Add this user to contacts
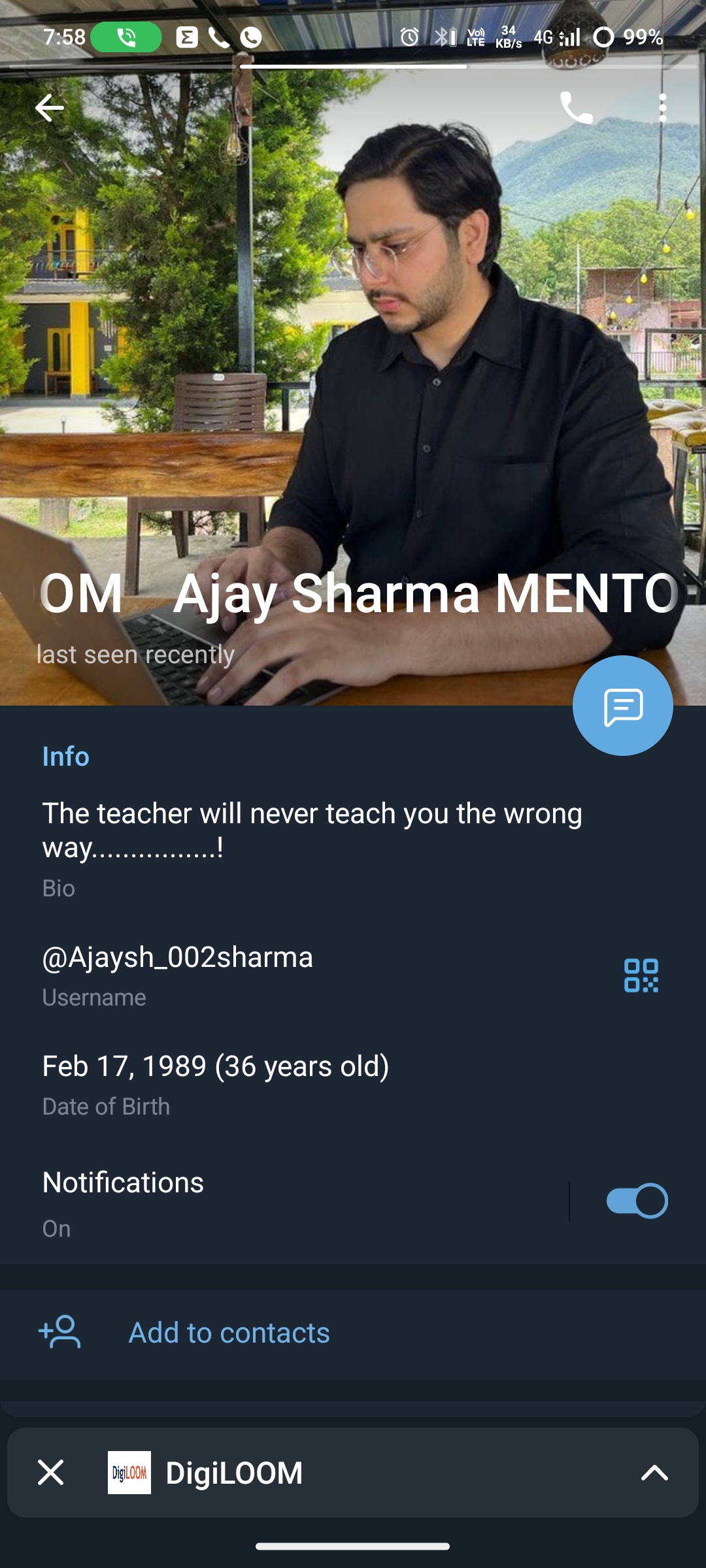The height and width of the screenshot is (1568, 706). click(229, 1333)
